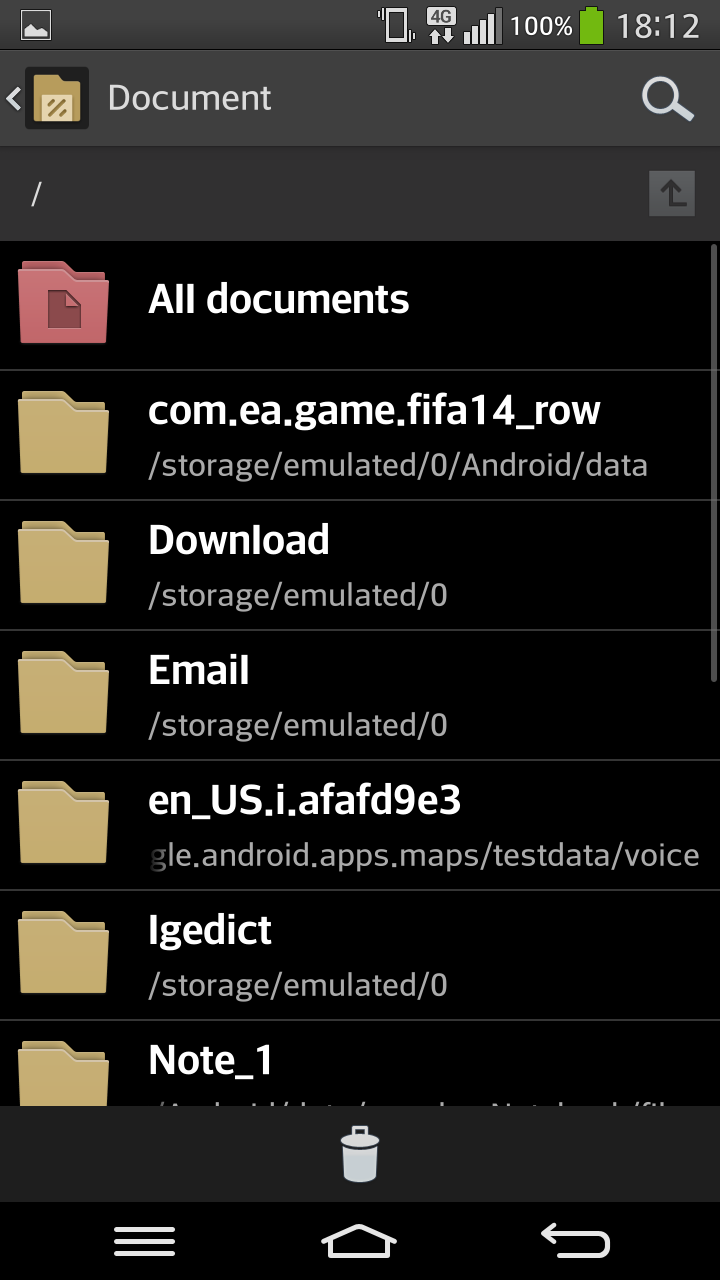Tap the system back button
This screenshot has height=1280, width=720.
(x=575, y=1241)
